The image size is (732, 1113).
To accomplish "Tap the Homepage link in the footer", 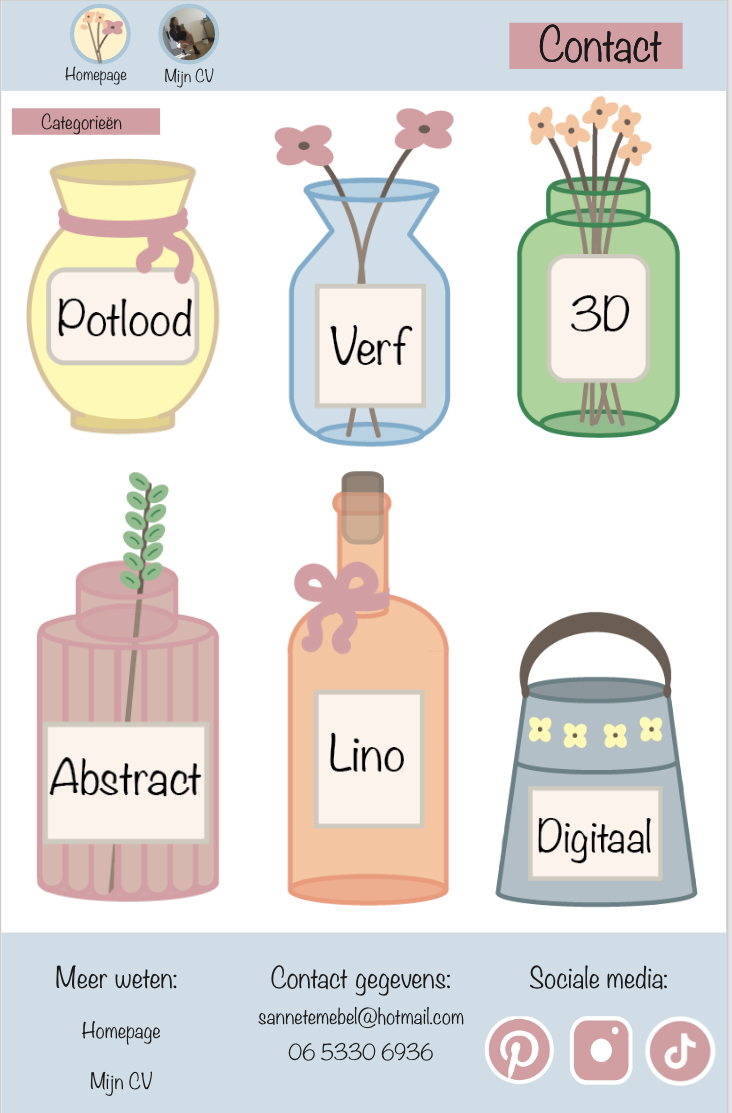I will click(x=121, y=1031).
